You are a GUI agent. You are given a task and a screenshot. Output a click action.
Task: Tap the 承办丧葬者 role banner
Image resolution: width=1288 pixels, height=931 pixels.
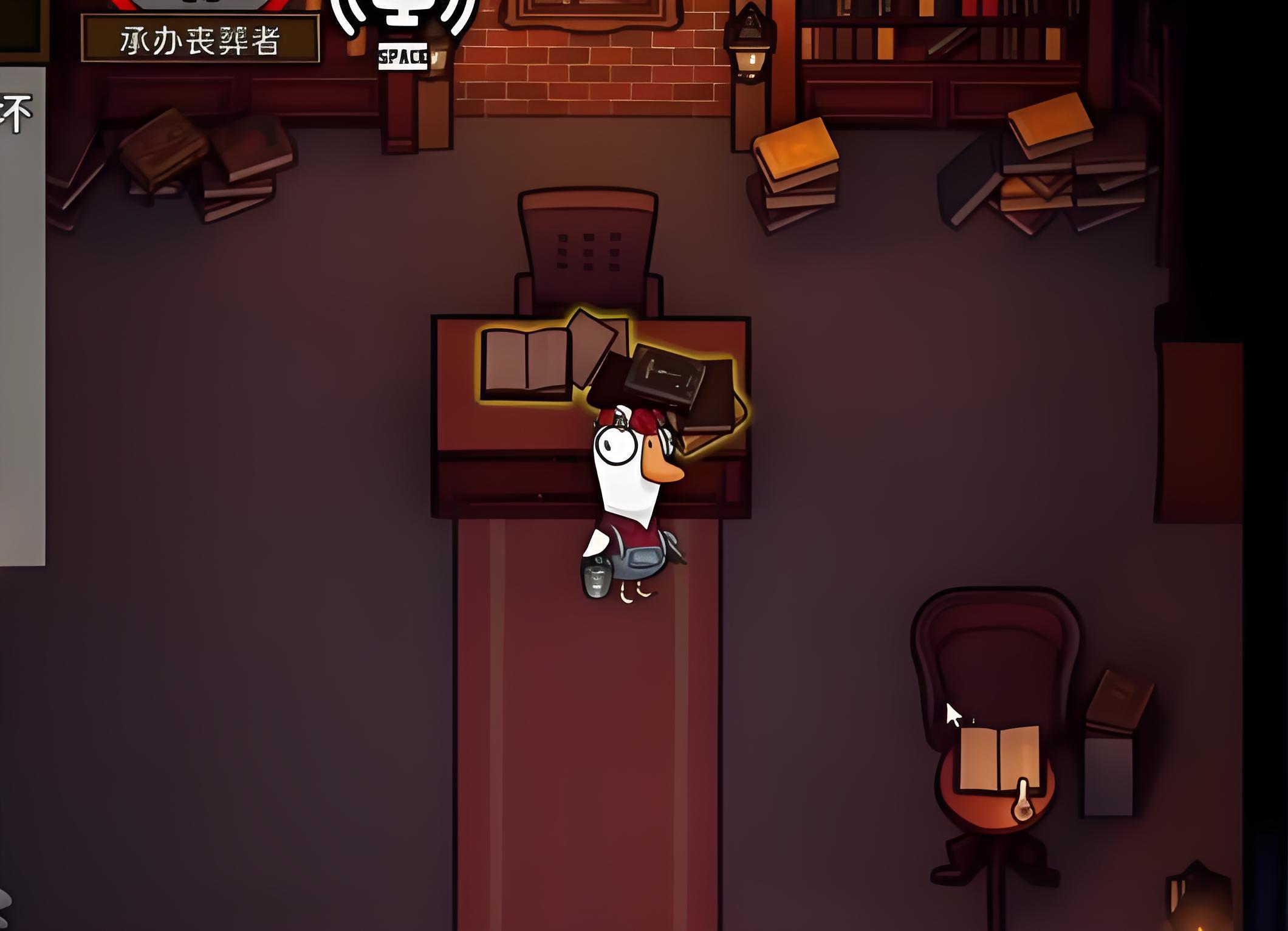(x=200, y=40)
